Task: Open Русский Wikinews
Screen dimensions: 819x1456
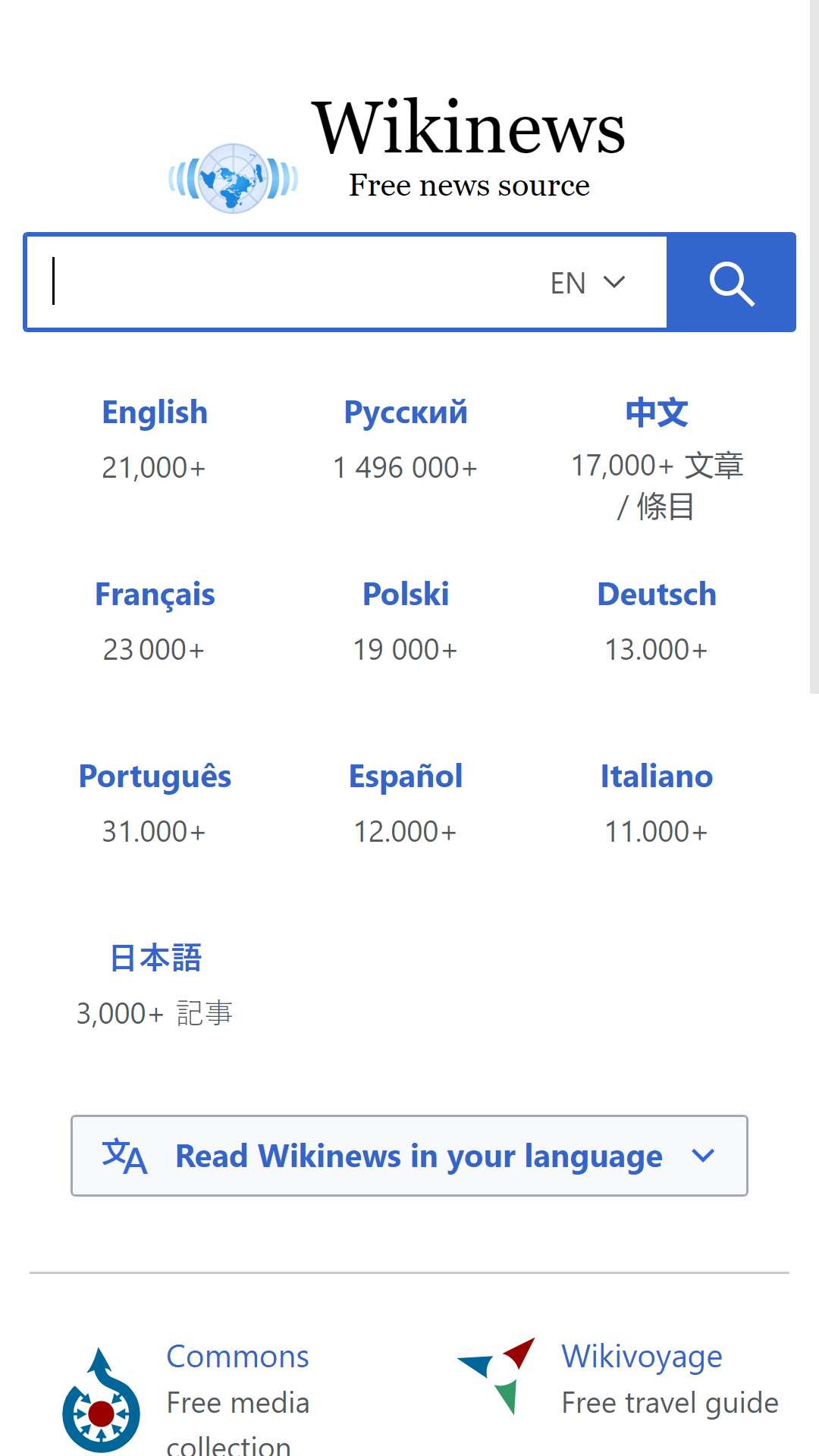Action: [x=406, y=413]
